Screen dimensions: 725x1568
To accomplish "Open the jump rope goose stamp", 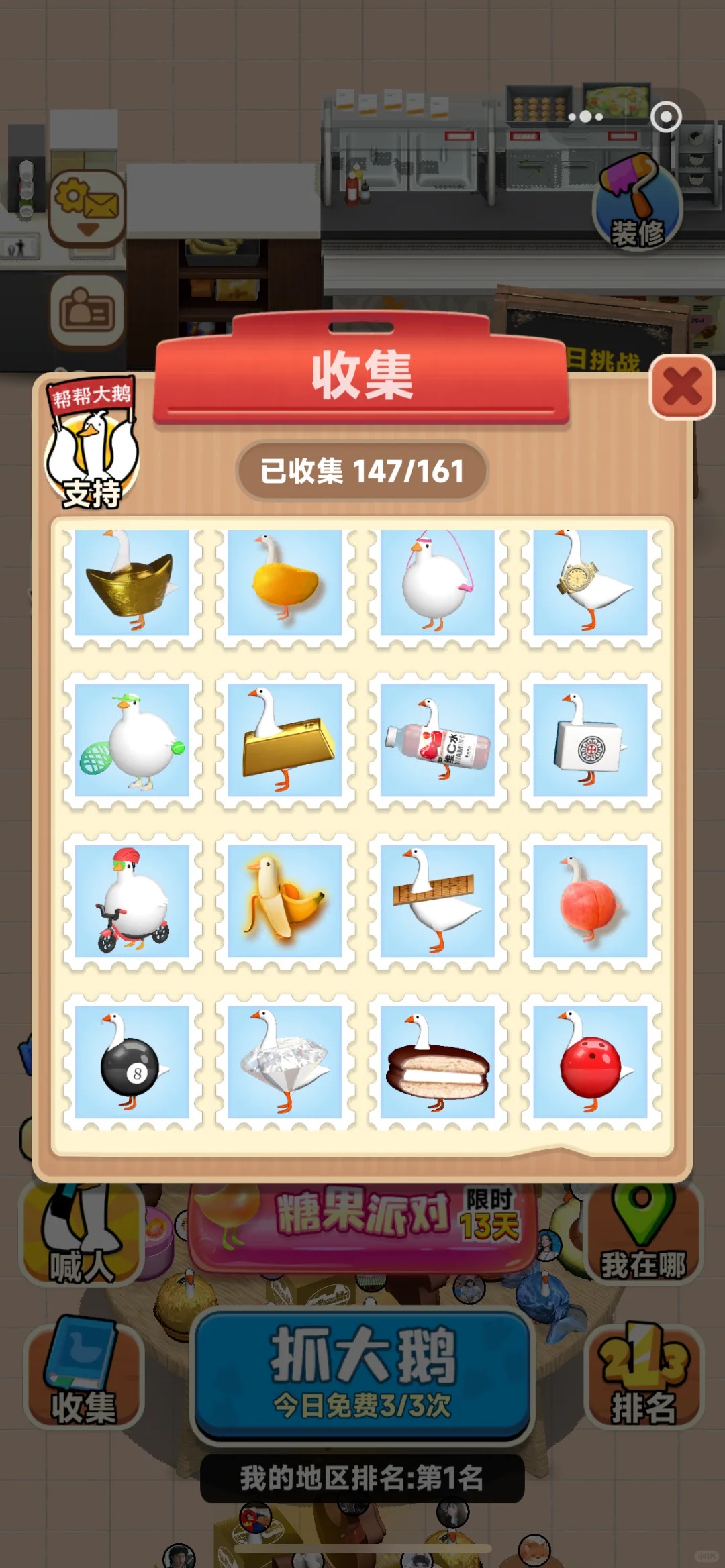I will point(438,582).
